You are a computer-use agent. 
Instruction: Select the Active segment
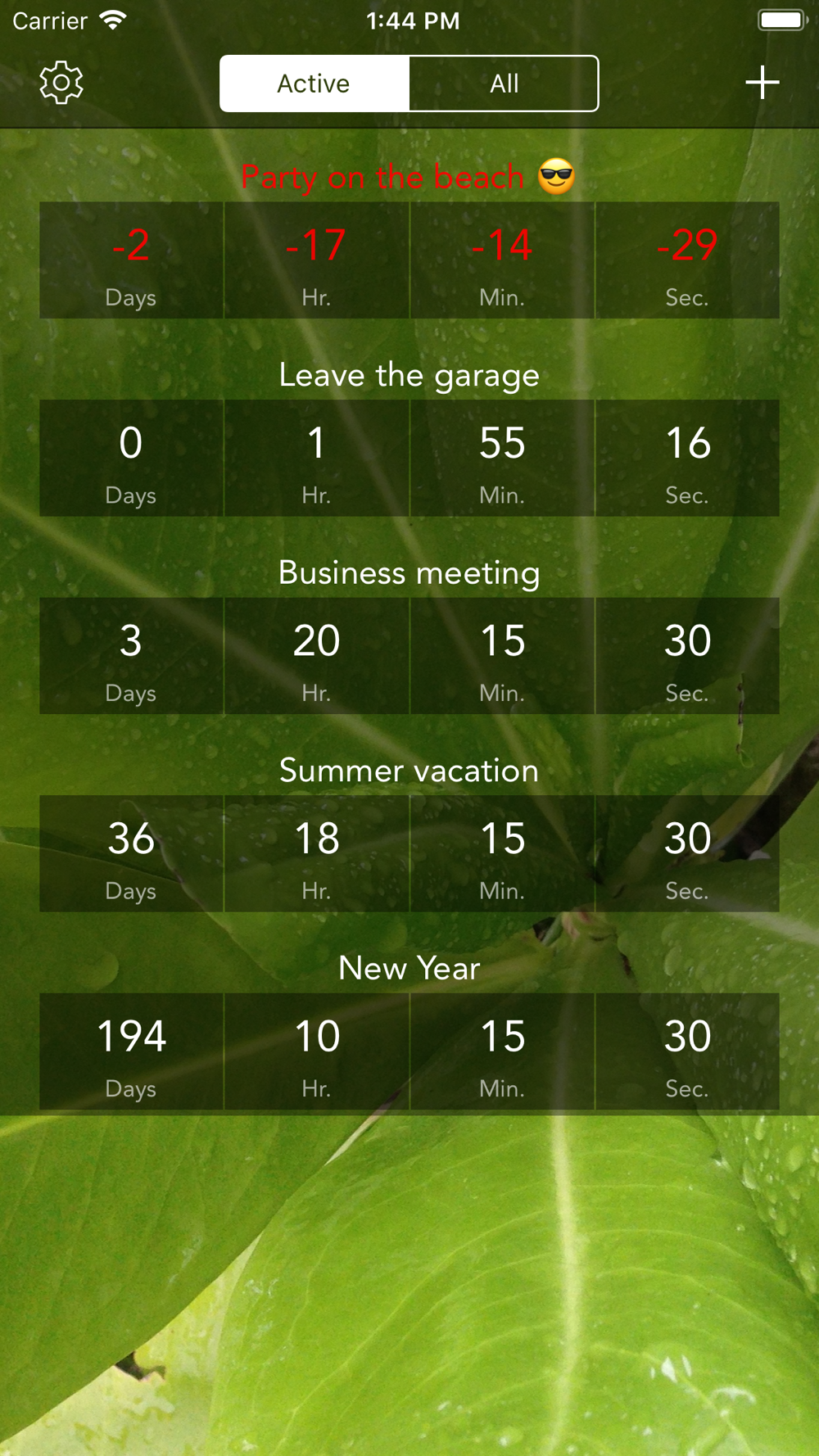click(x=314, y=84)
